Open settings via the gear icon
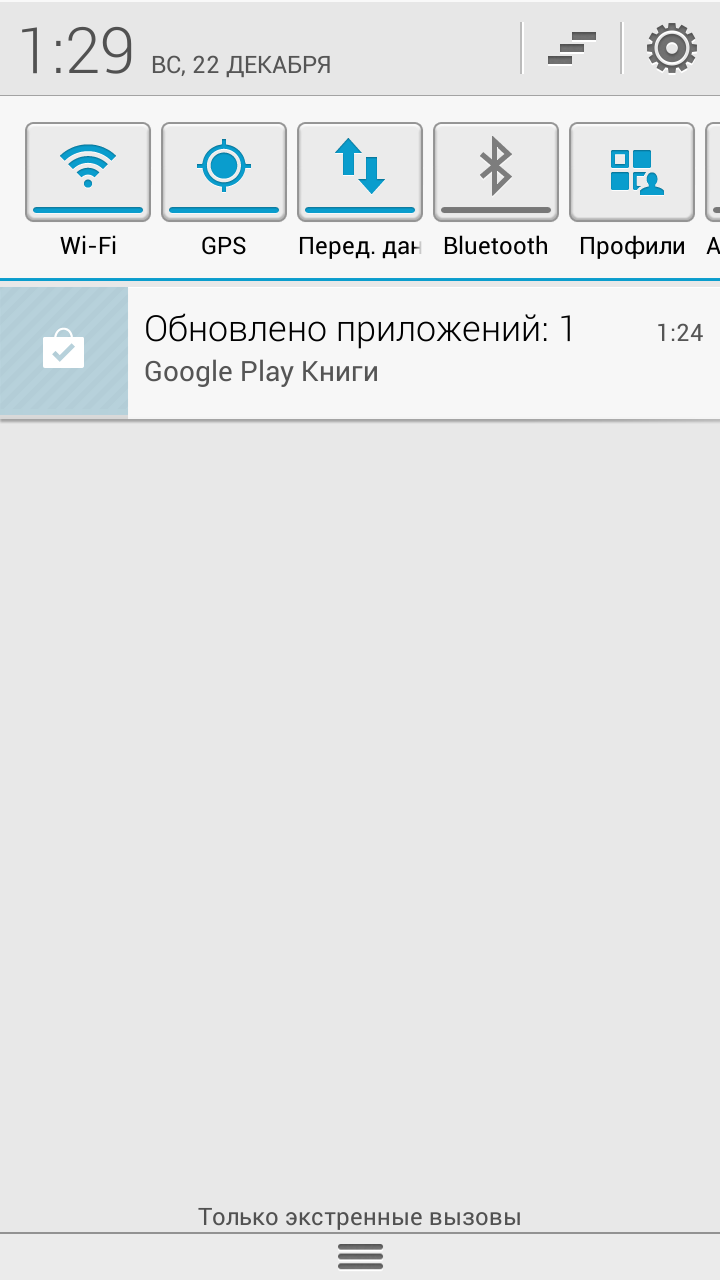Screen dimensions: 720x1280 point(671,48)
